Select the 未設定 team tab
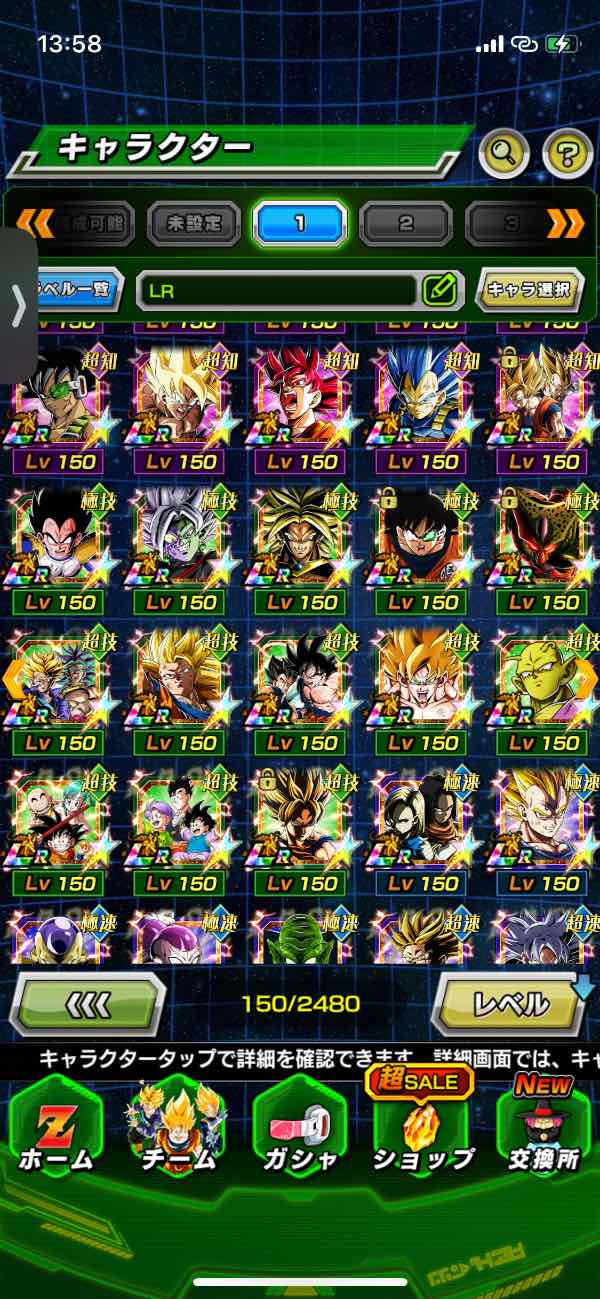Image resolution: width=600 pixels, height=1299 pixels. 194,223
